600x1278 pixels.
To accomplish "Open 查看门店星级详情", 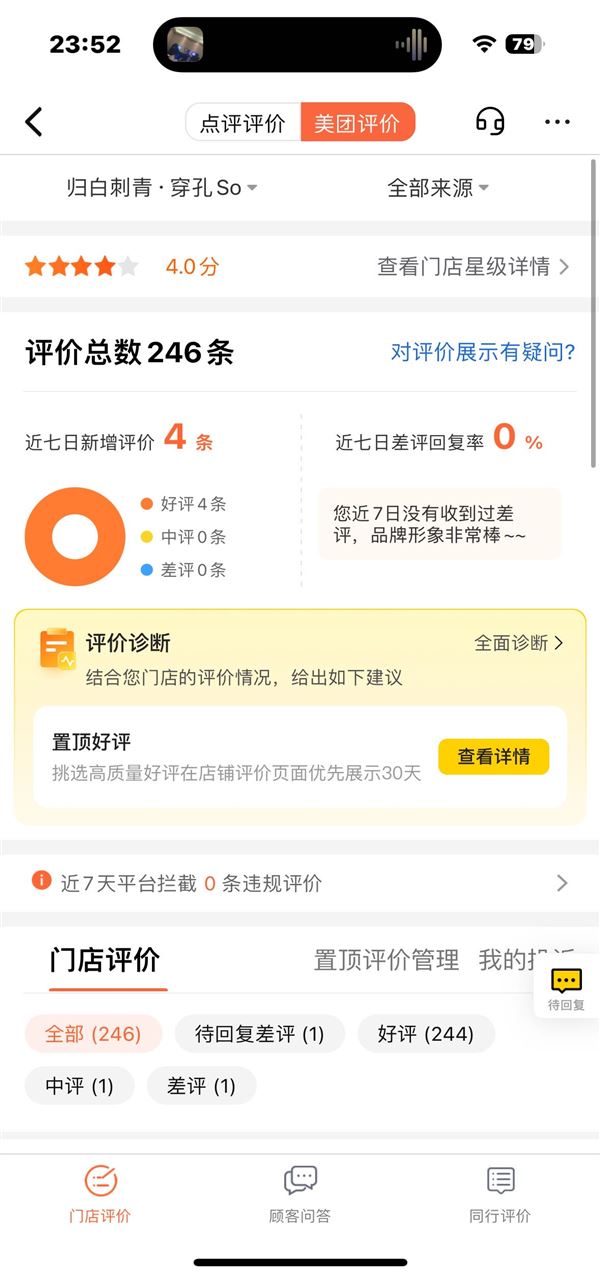I will coord(473,267).
